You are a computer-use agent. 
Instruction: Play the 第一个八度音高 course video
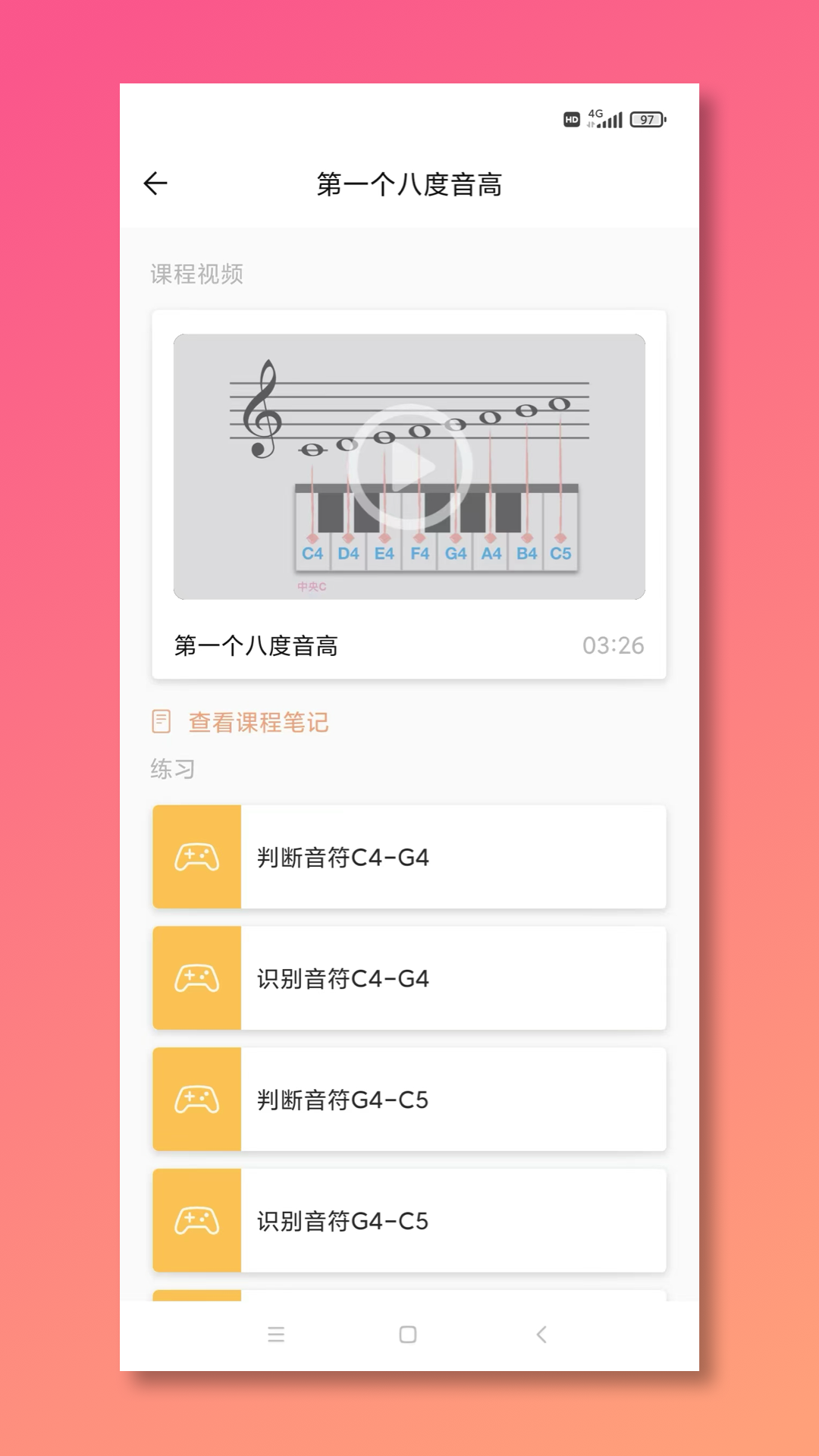click(409, 466)
